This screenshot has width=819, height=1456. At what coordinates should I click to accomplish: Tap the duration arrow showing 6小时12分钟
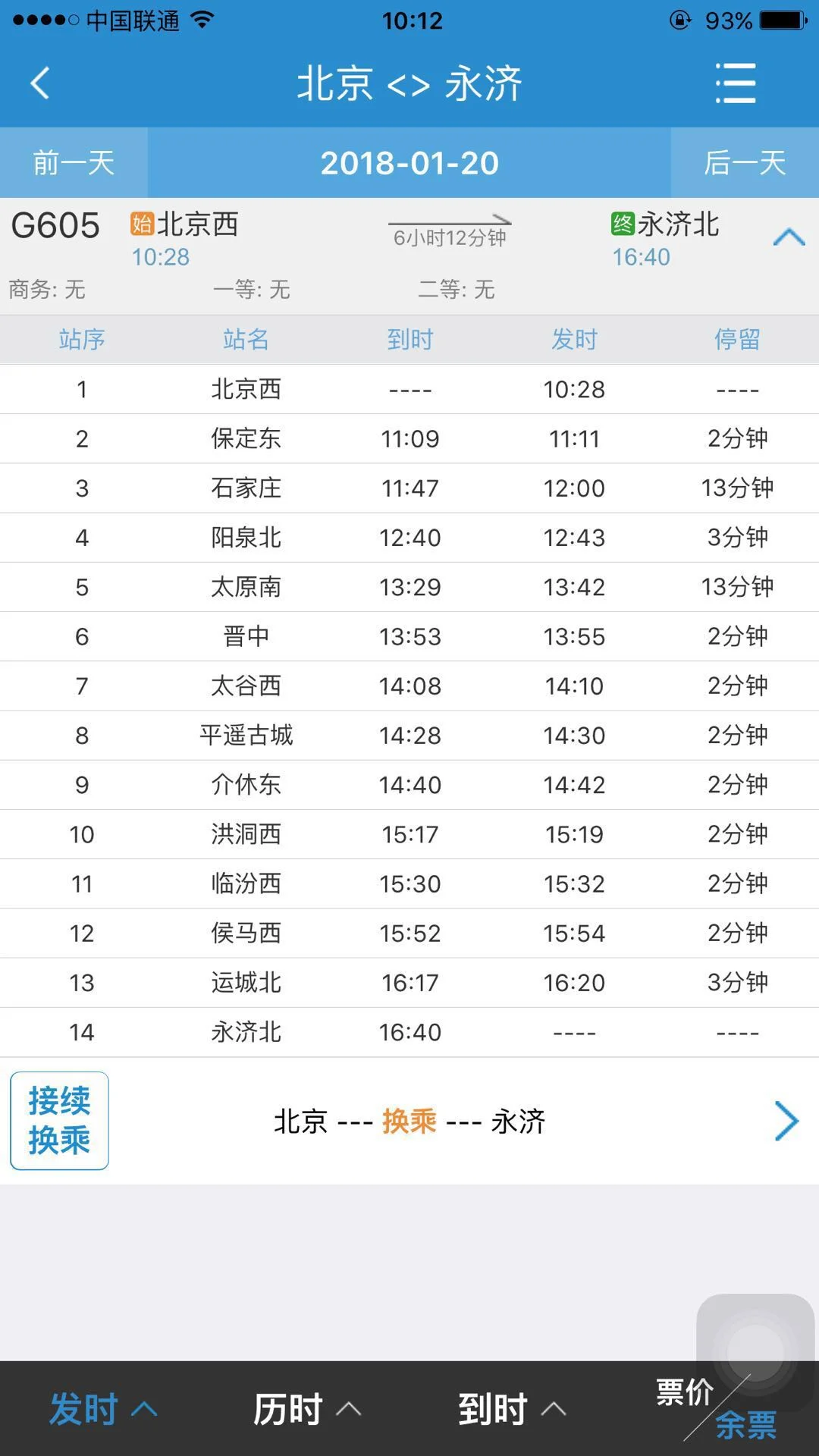pos(450,225)
